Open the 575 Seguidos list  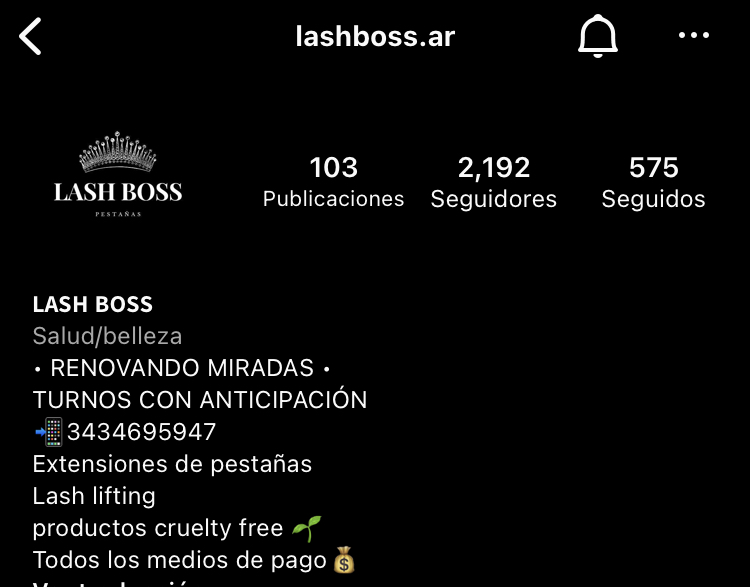click(653, 182)
